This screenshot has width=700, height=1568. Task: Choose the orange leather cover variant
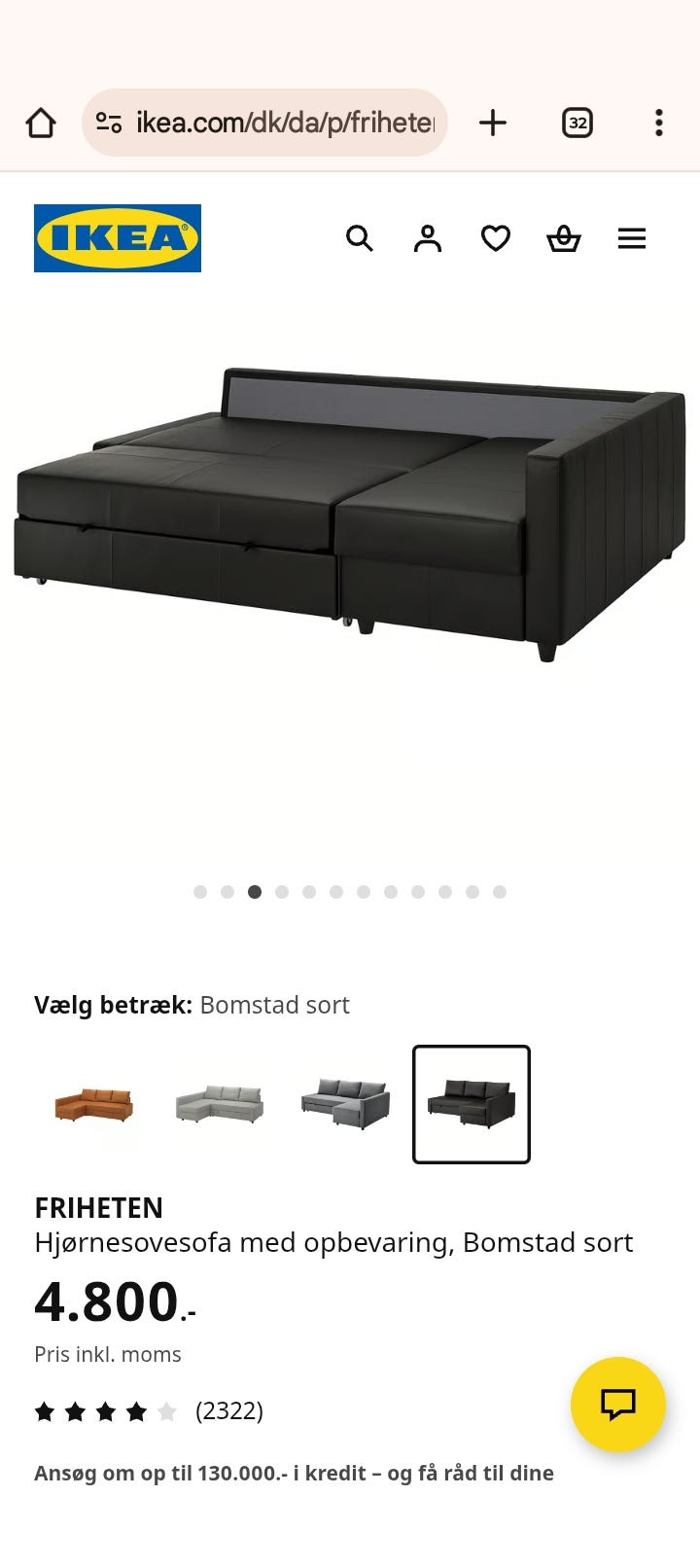click(91, 1104)
